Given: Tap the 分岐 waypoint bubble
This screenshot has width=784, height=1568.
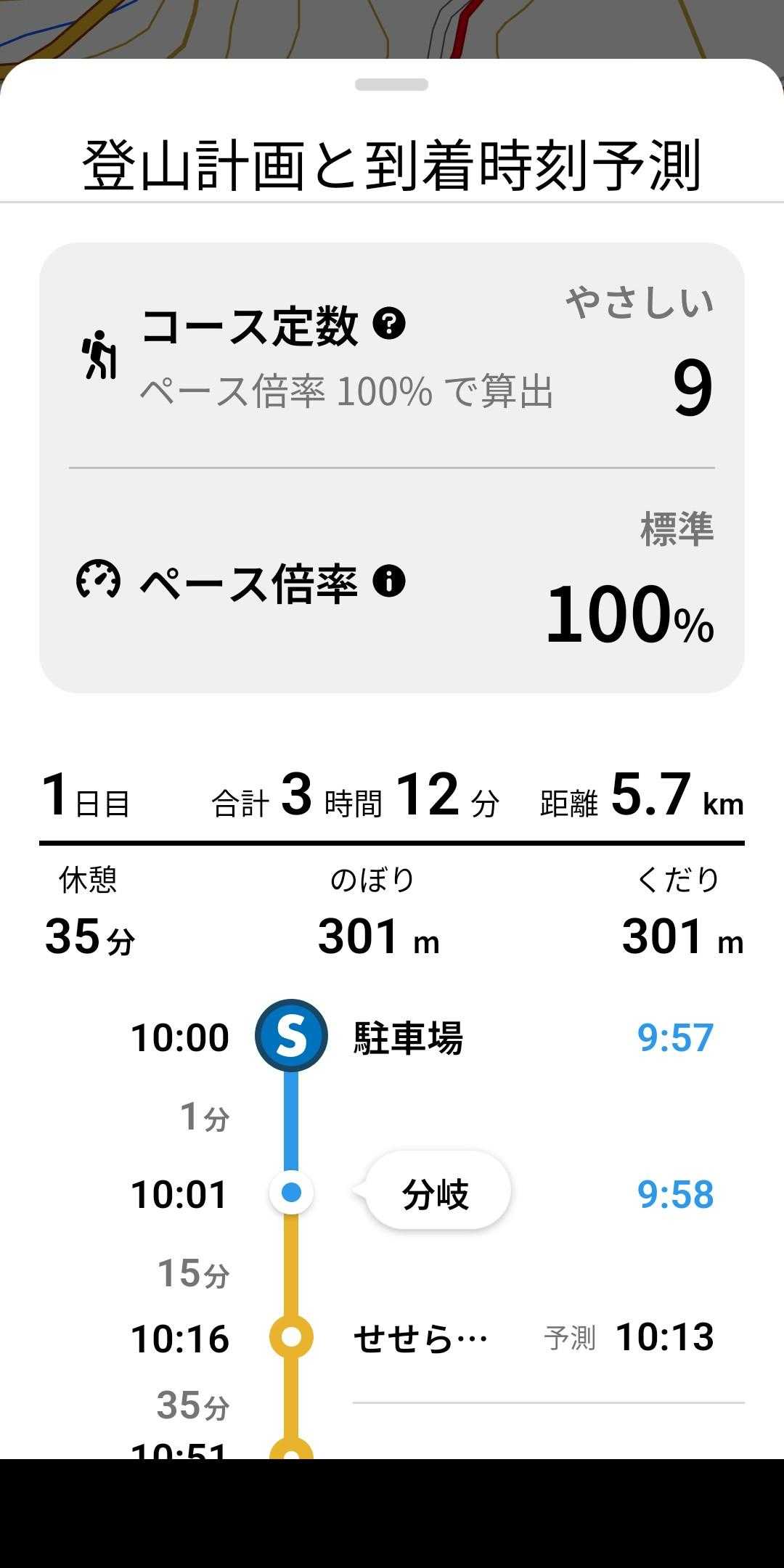Looking at the screenshot, I should (x=436, y=1193).
